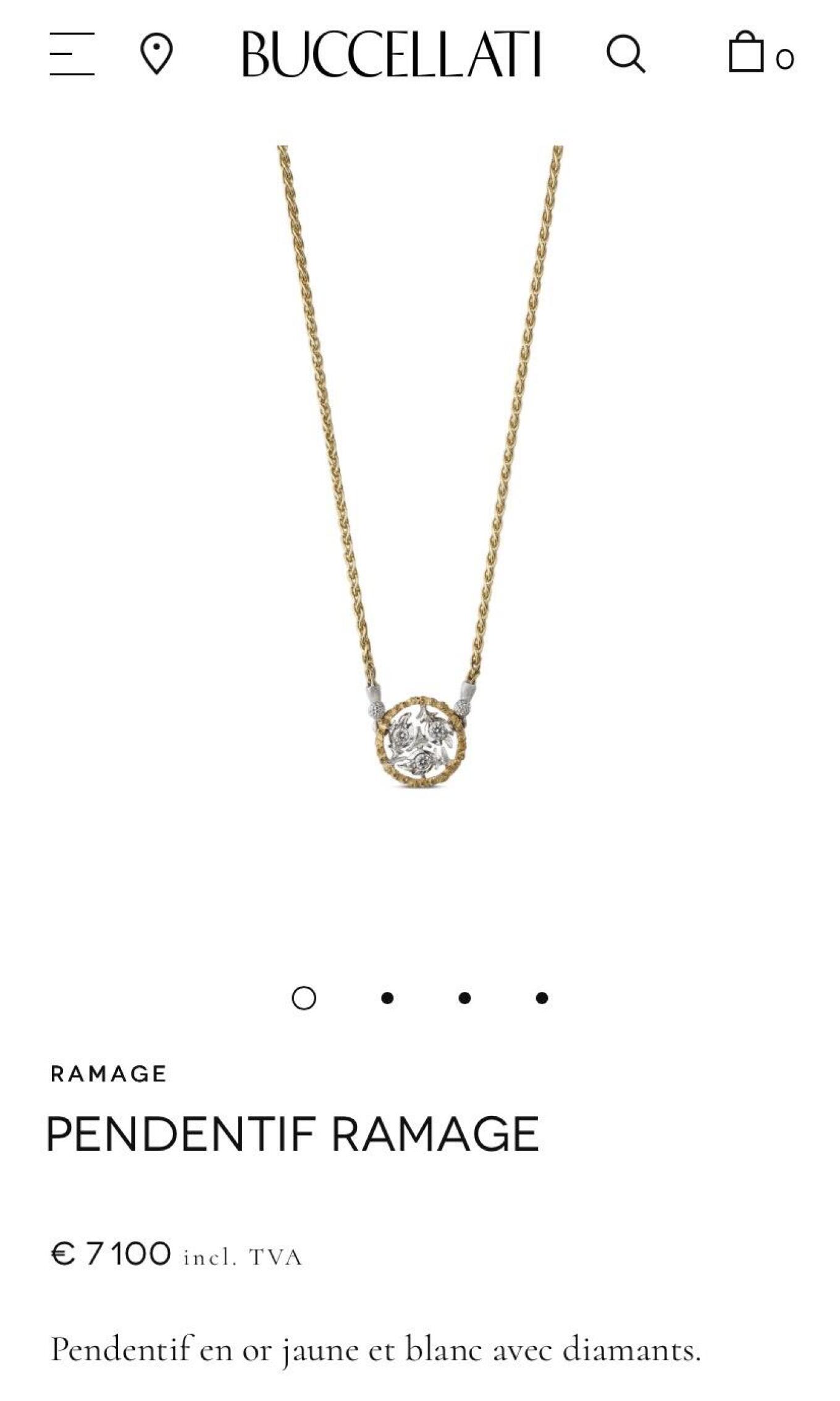
Task: Open the store locator pin
Action: pyautogui.click(x=156, y=54)
